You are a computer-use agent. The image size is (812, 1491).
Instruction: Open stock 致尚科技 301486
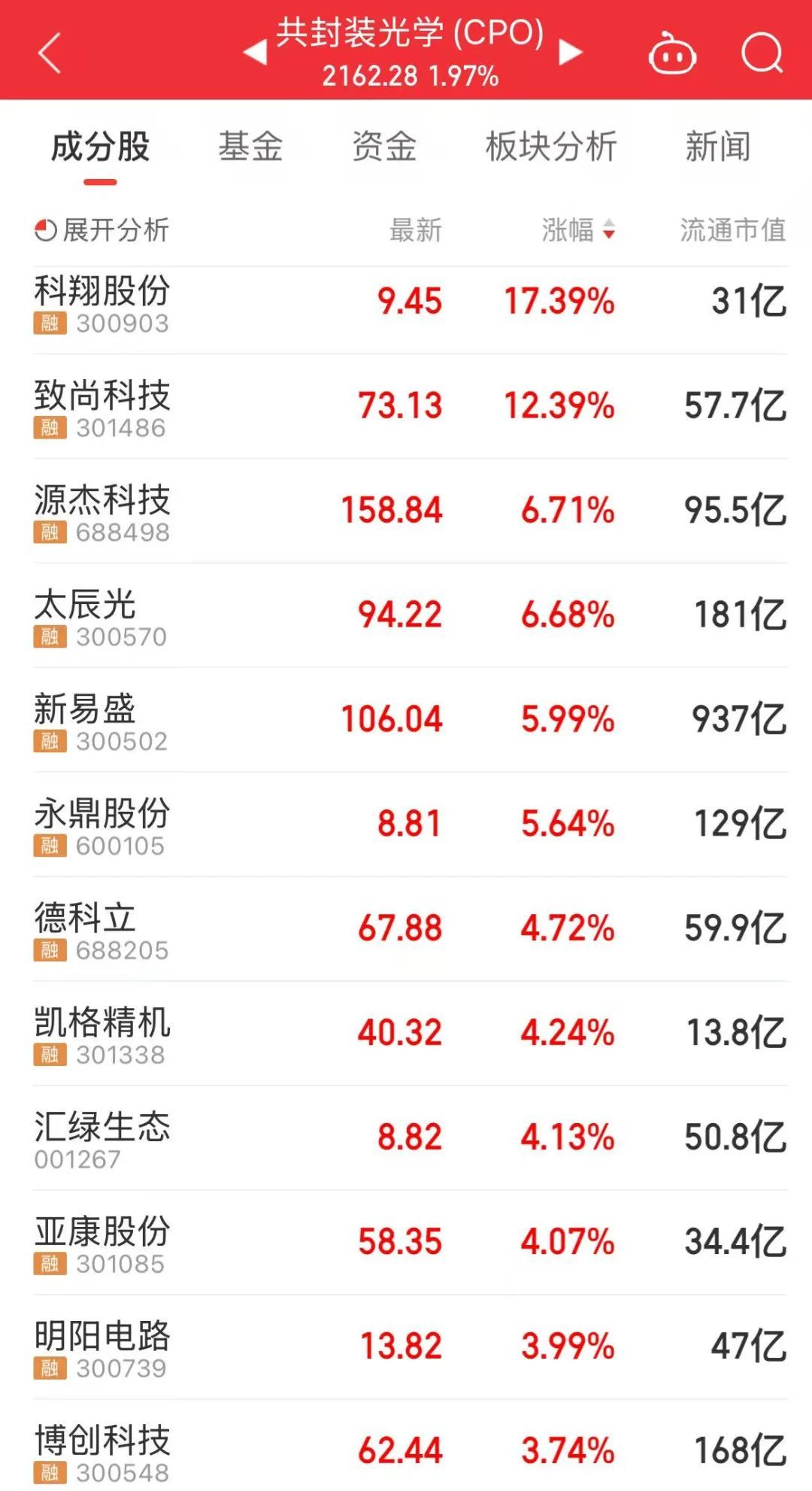(102, 408)
